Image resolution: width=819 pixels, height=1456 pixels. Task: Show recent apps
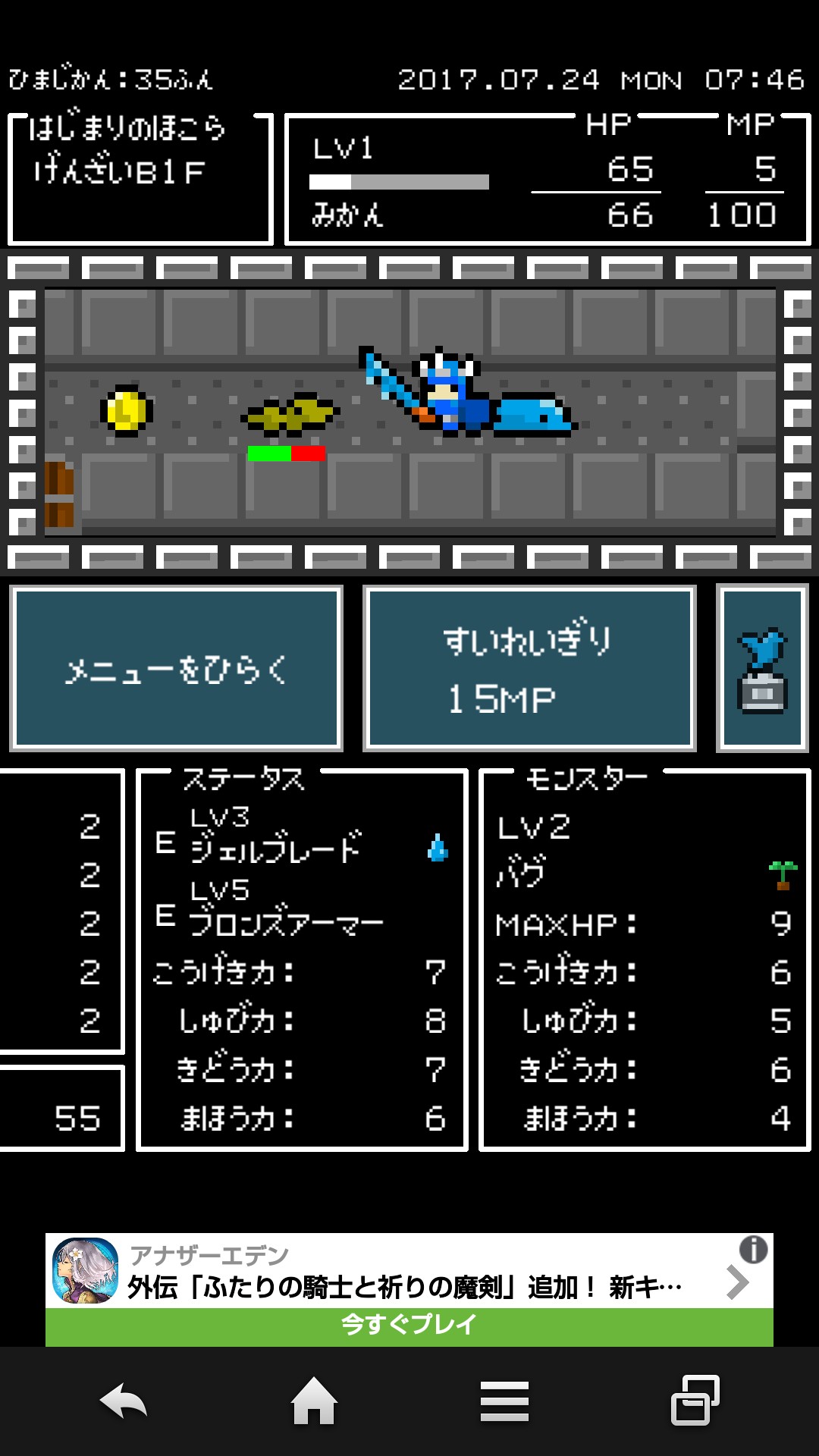pos(695,1401)
